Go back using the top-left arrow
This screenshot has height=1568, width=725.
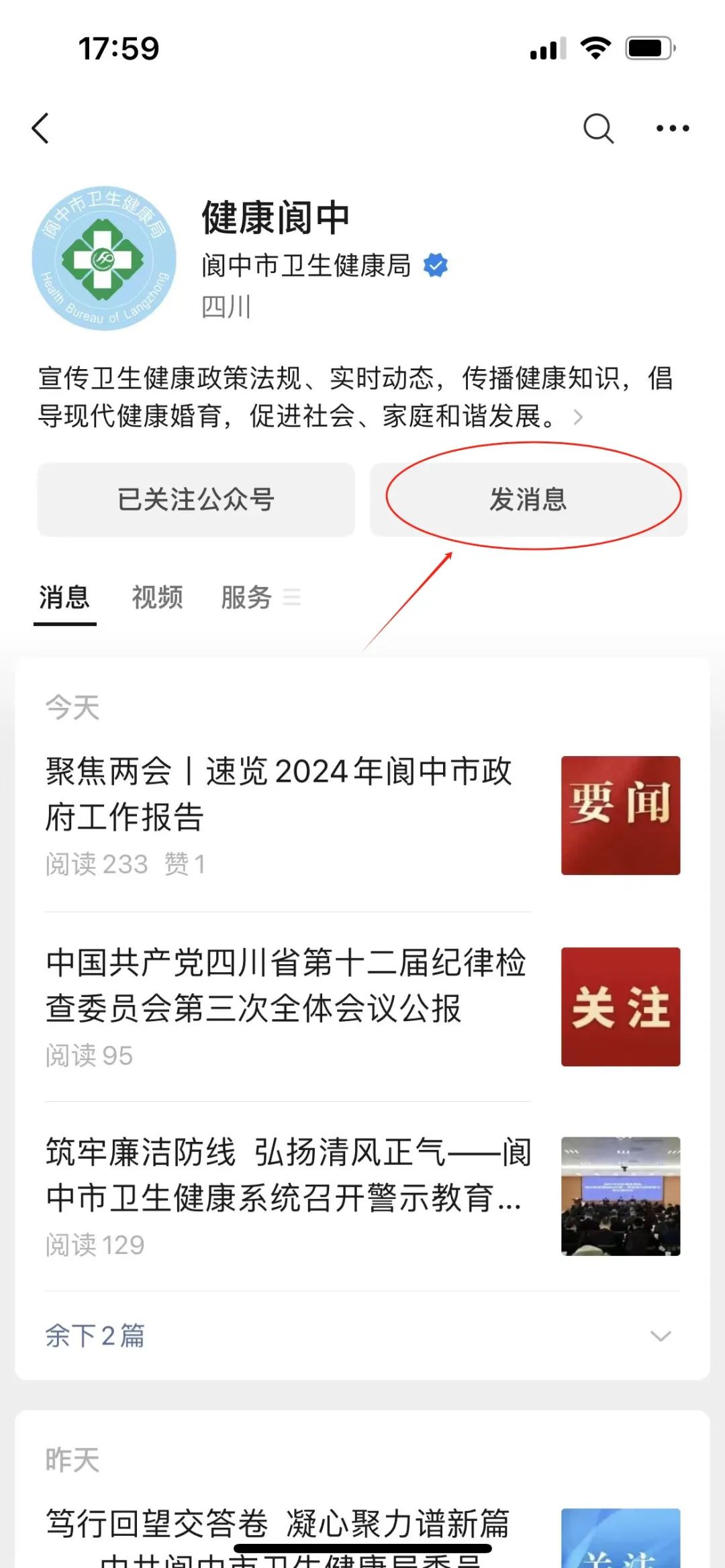41,128
